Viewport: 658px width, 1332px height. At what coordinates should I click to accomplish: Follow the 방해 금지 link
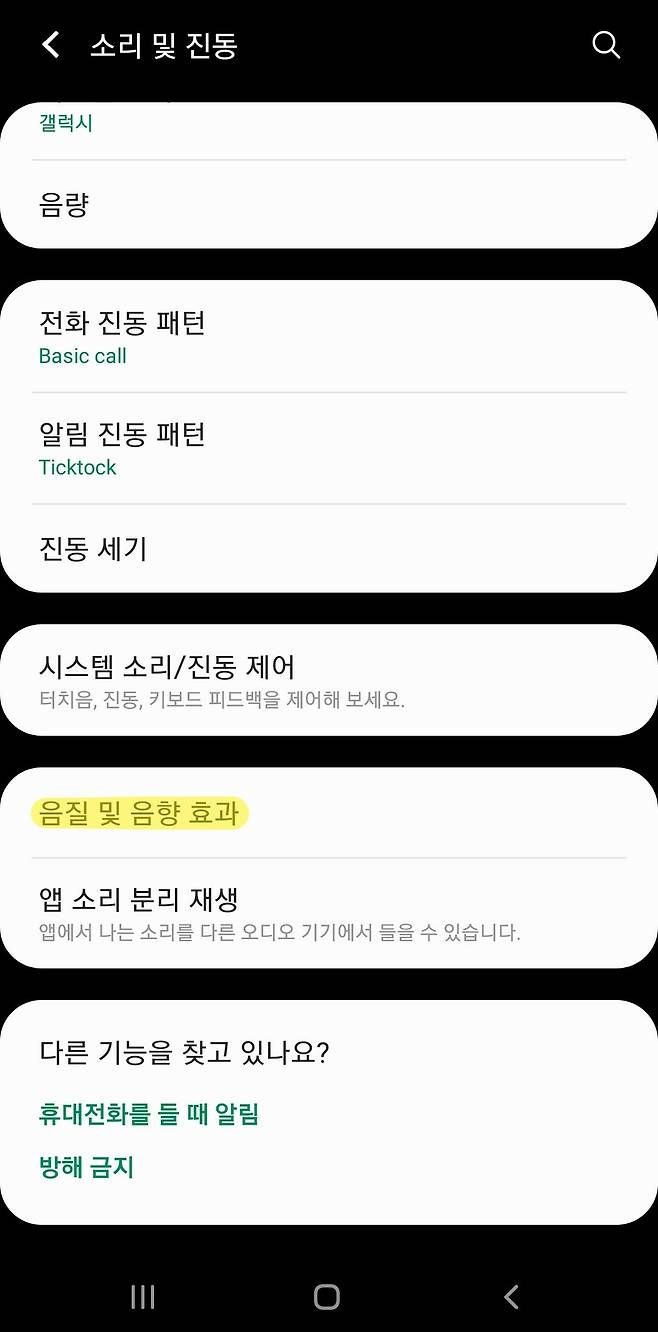click(x=86, y=1167)
